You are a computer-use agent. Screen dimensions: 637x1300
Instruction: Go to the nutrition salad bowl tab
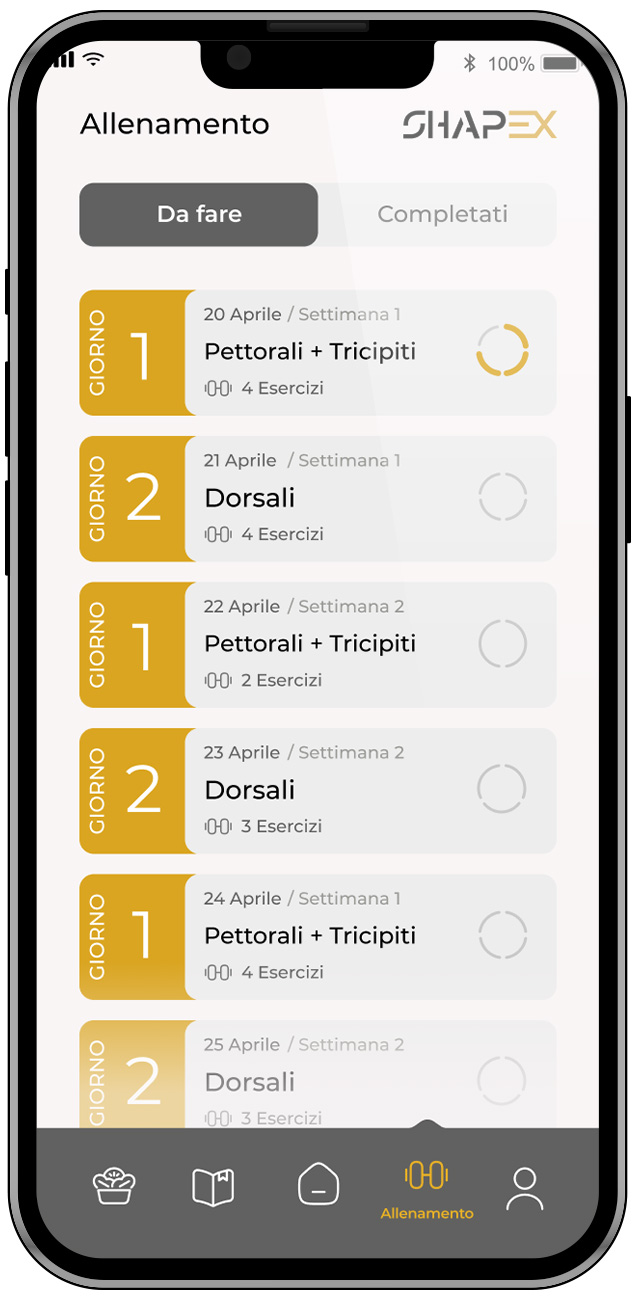coord(114,1186)
